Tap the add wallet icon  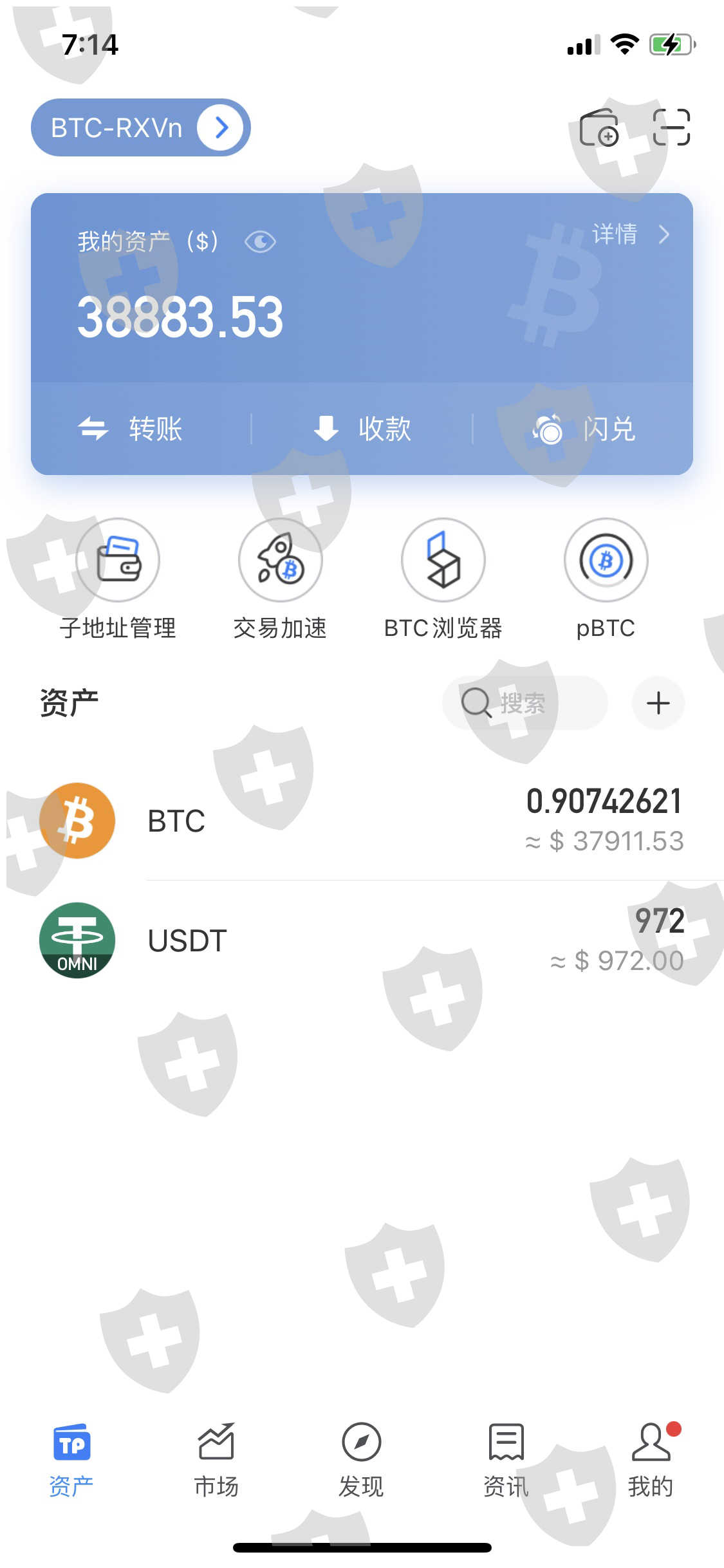[x=599, y=127]
